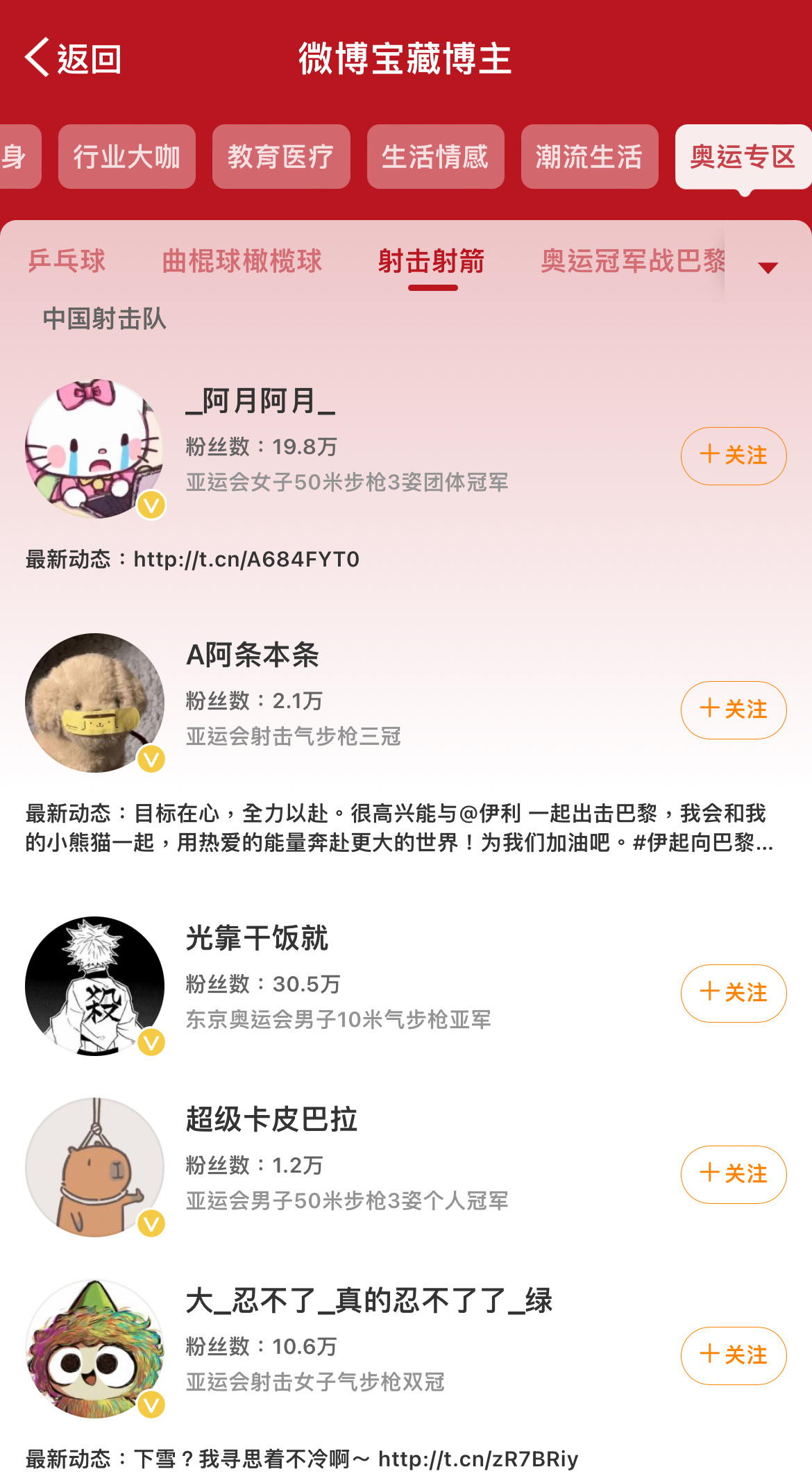Follow the blogger 光靠干饭就

pos(733,994)
